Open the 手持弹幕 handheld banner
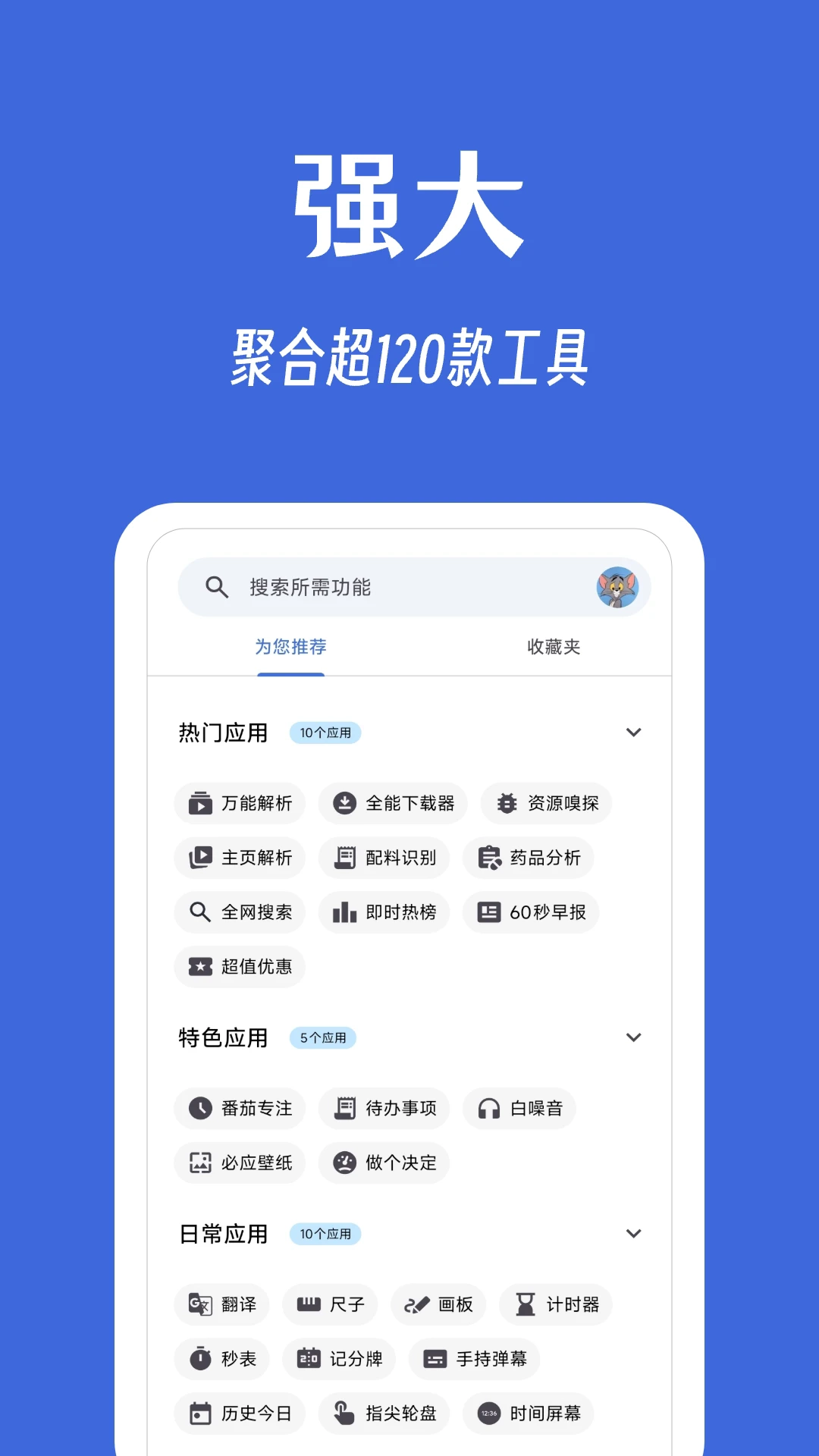Image resolution: width=819 pixels, height=1456 pixels. 474,1359
